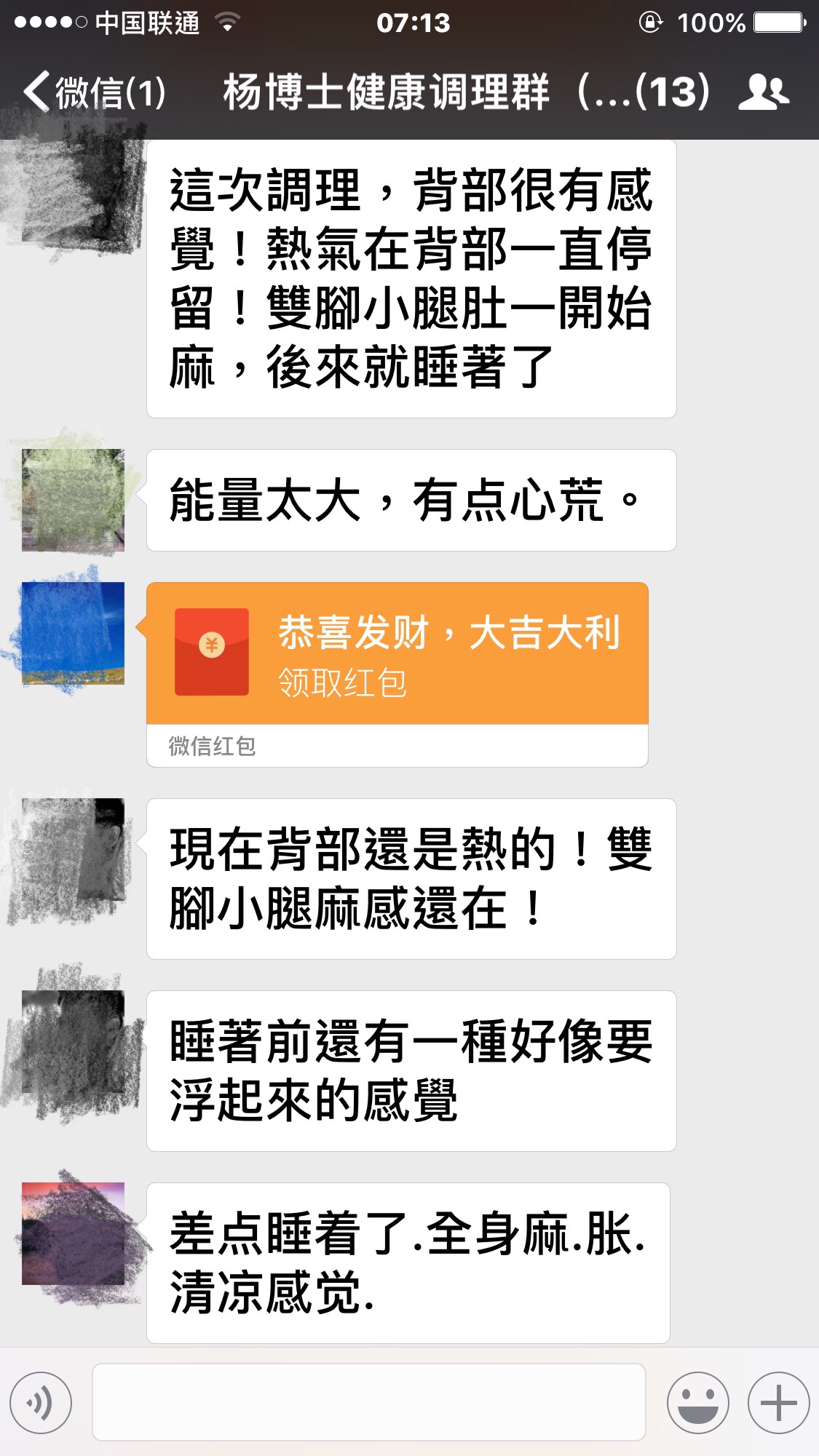Screen dimensions: 819x1456
Task: Open avatar beside 差点睡着了 message
Action: (73, 1233)
